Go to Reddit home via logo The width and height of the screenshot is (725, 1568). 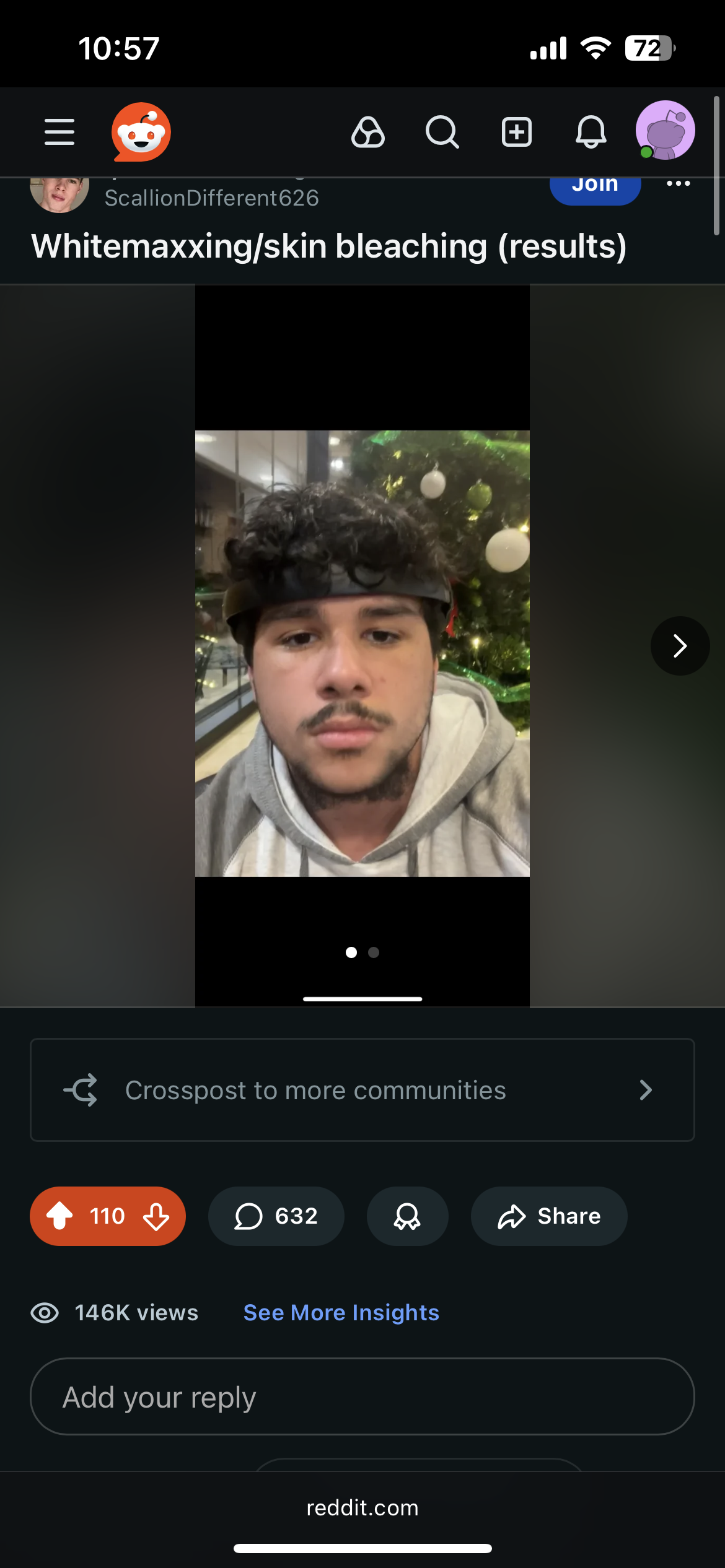(141, 132)
